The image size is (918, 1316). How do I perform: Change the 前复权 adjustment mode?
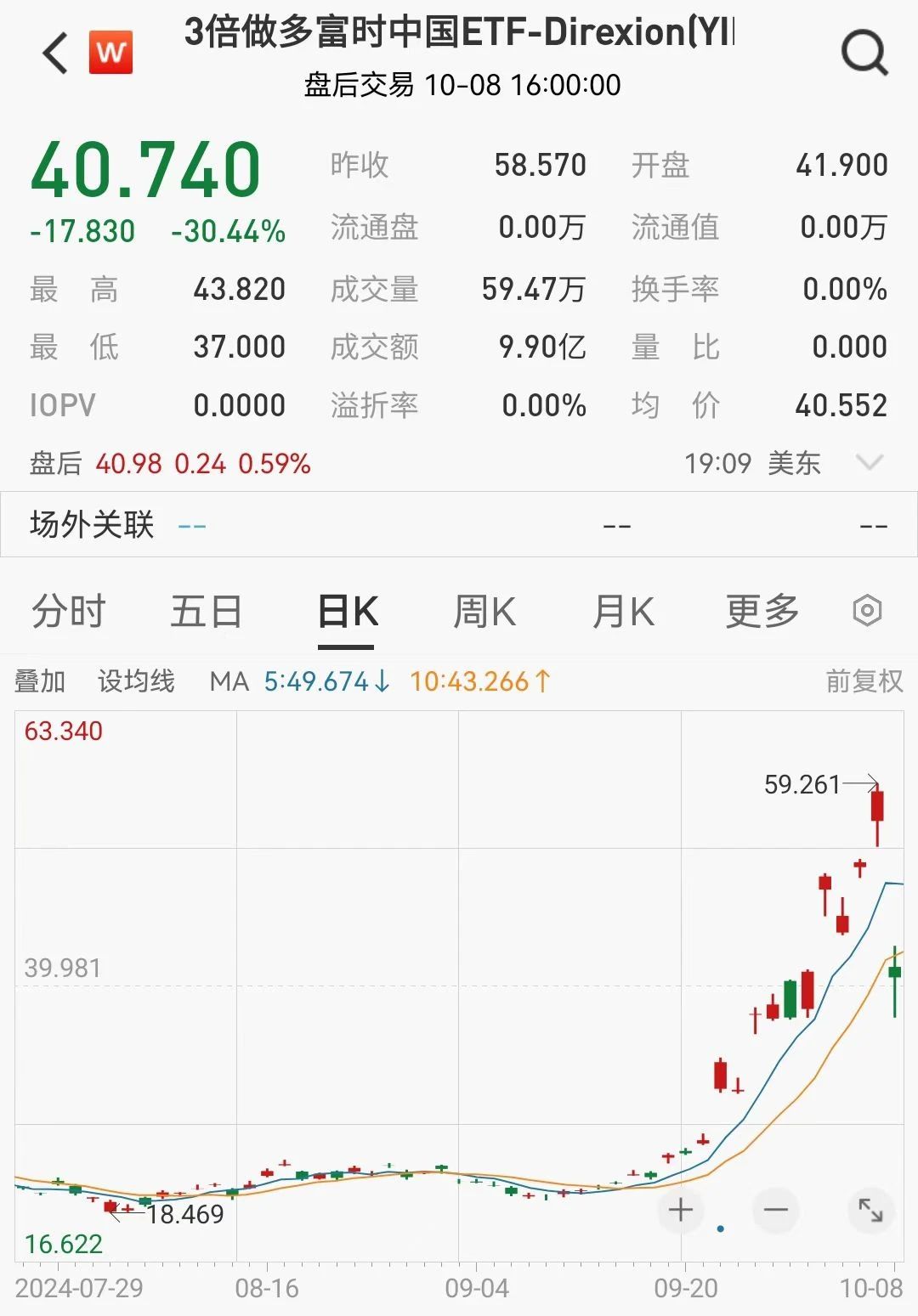pyautogui.click(x=864, y=681)
